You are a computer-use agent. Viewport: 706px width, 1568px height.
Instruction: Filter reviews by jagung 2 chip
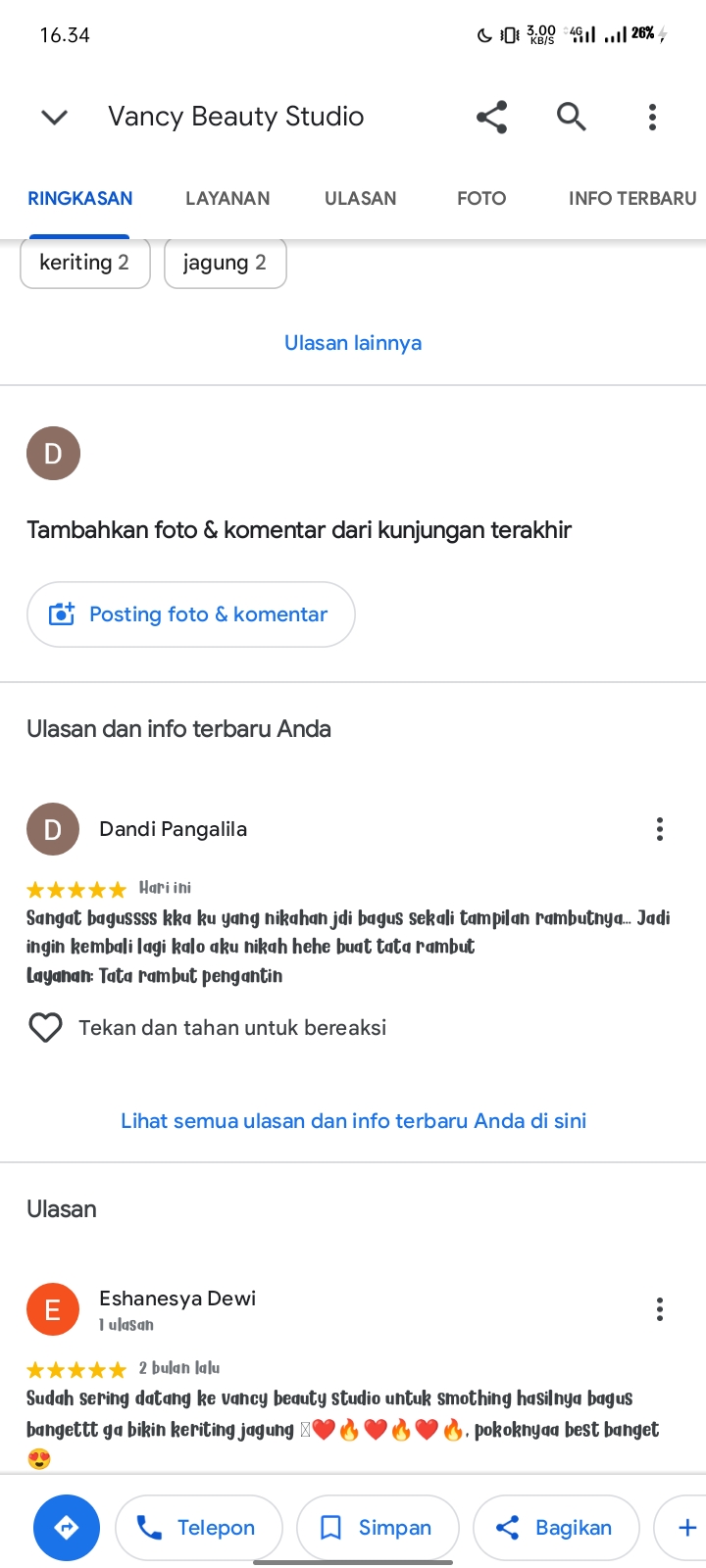pyautogui.click(x=226, y=263)
